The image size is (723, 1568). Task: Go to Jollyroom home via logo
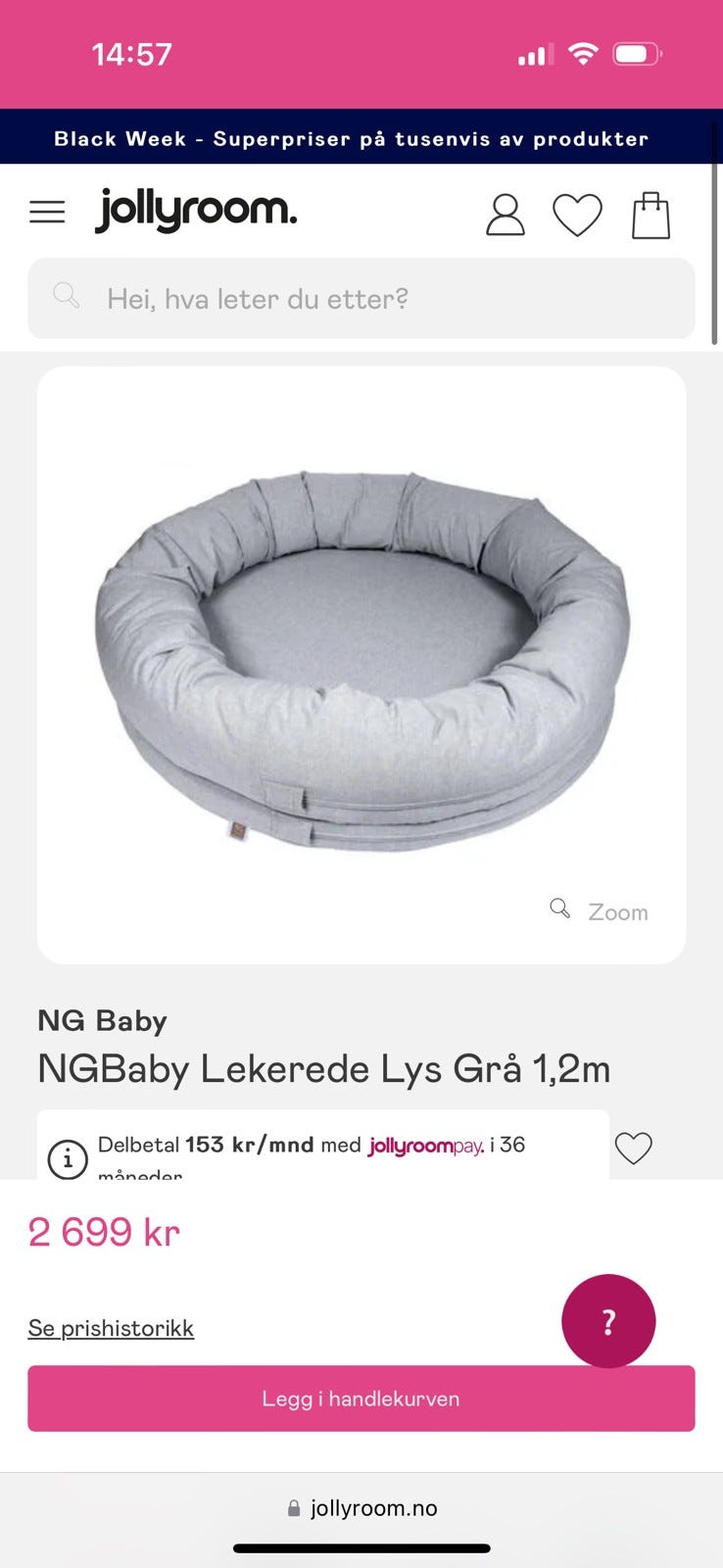point(196,210)
